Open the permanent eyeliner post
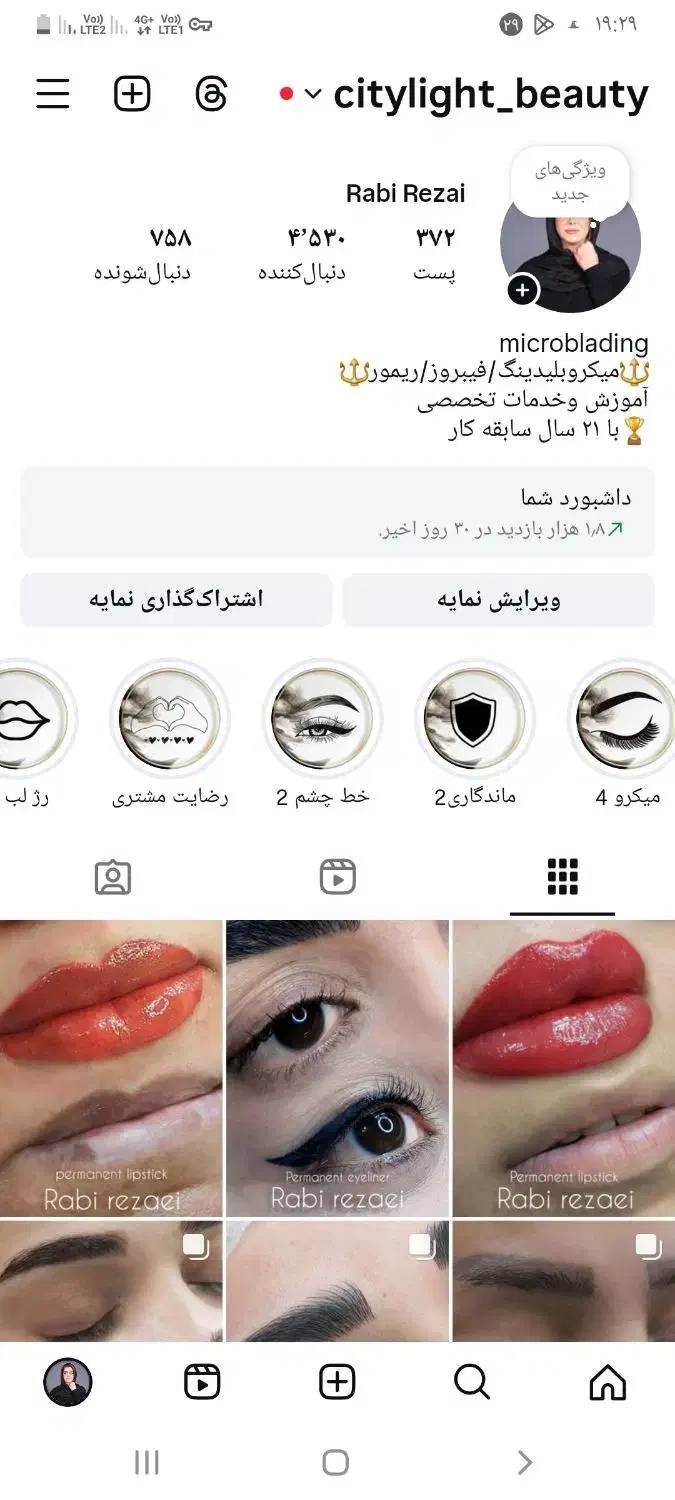The width and height of the screenshot is (675, 1500). pyautogui.click(x=338, y=1067)
